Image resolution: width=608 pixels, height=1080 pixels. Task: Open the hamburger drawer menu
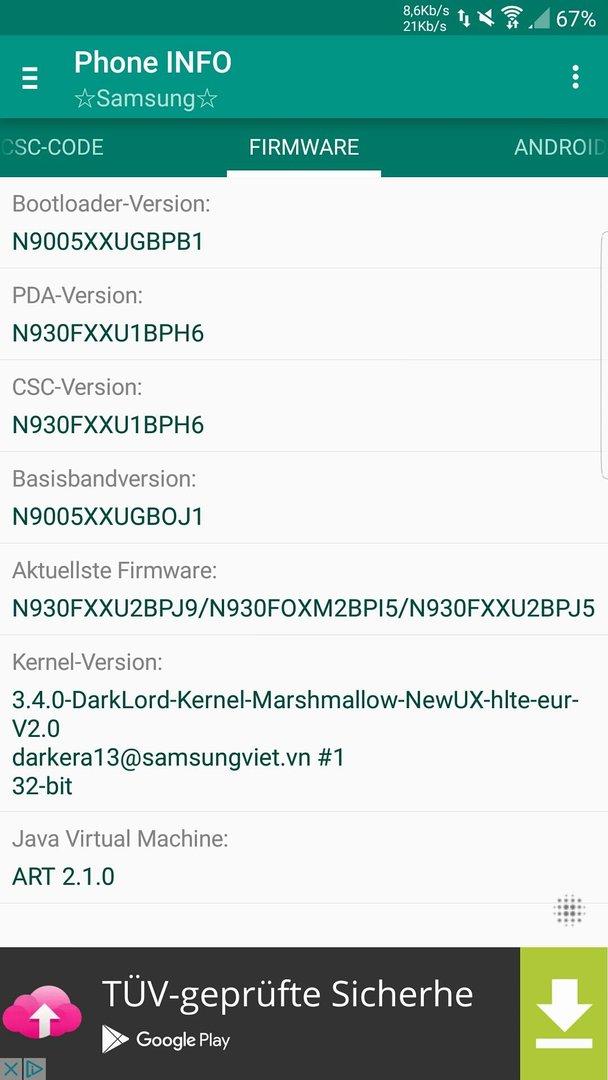coord(30,79)
